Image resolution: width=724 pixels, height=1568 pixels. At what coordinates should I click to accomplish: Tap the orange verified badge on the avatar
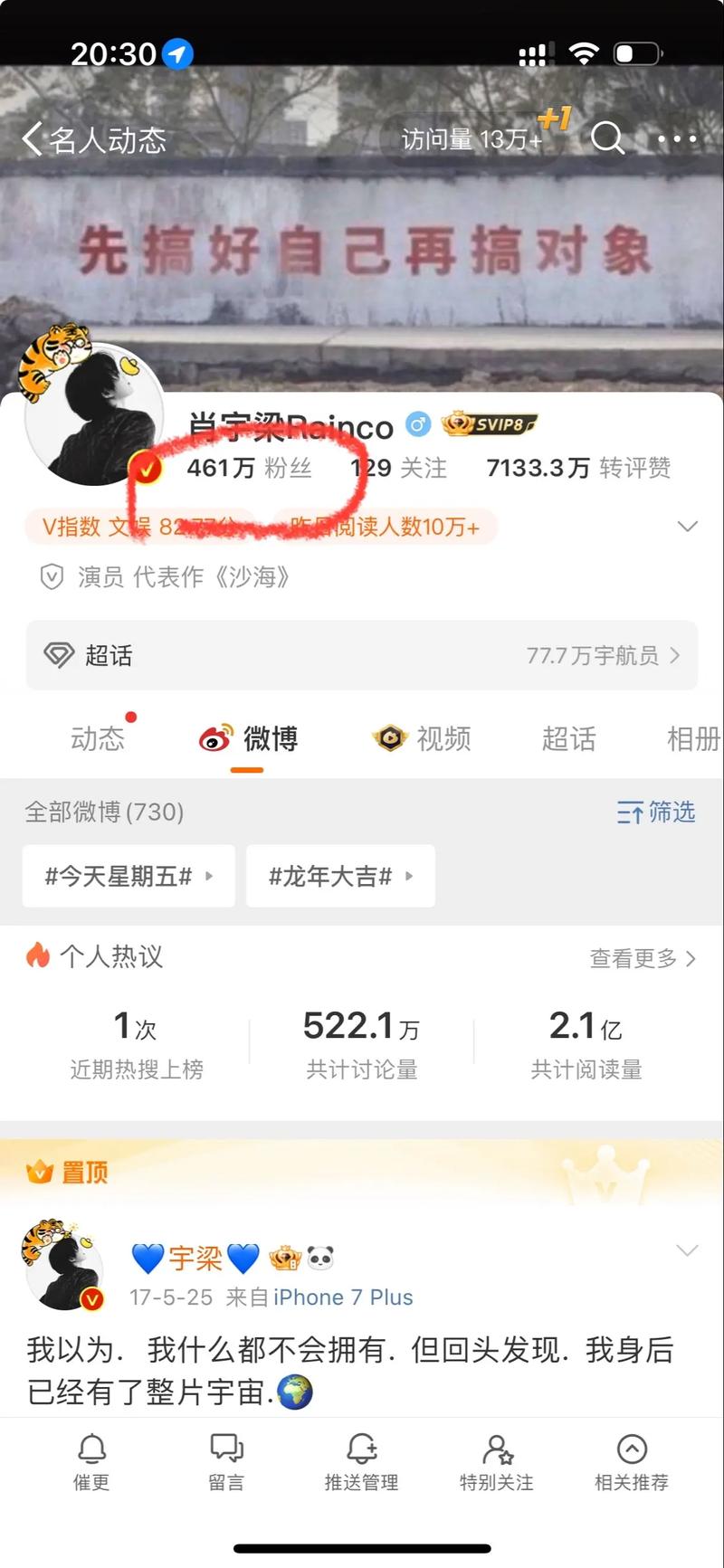(148, 470)
